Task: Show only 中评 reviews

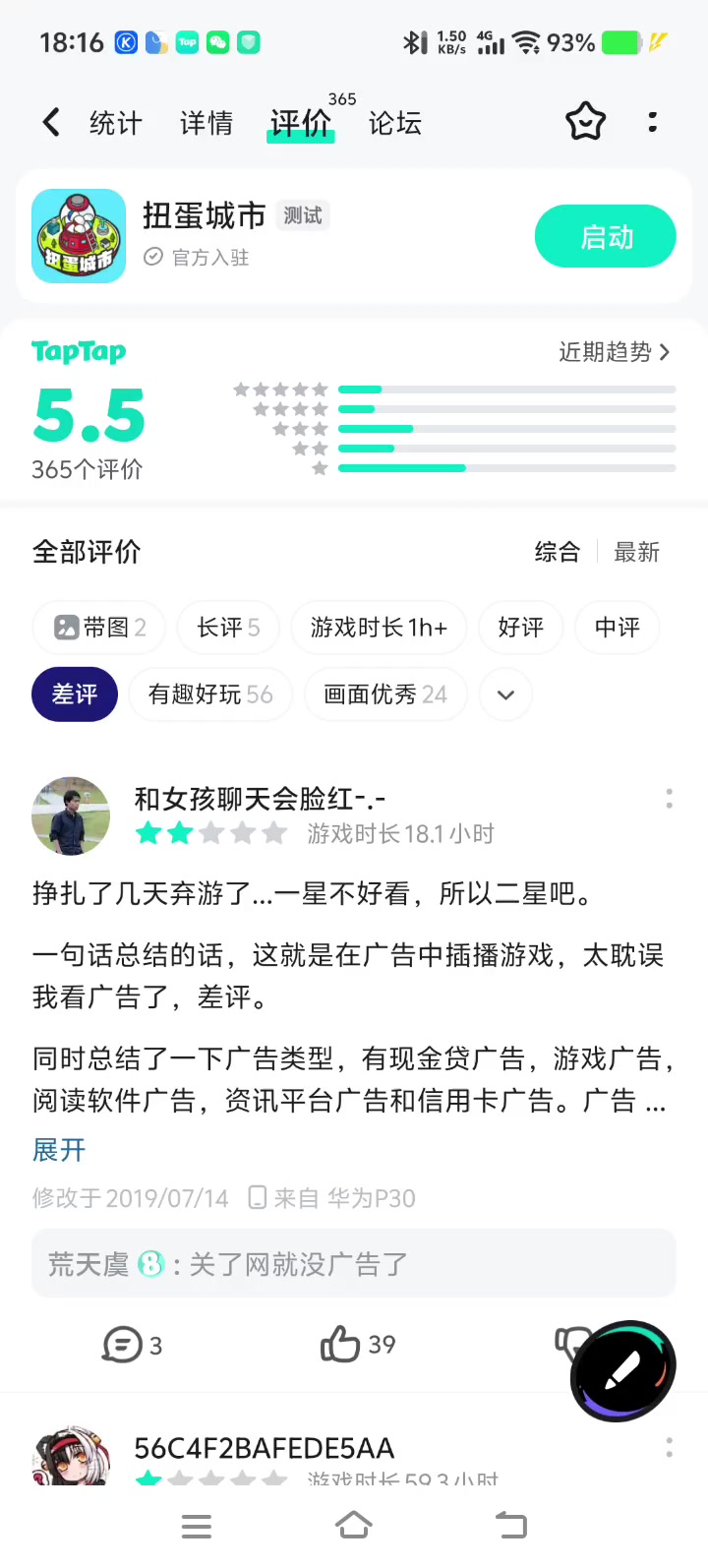Action: (617, 628)
